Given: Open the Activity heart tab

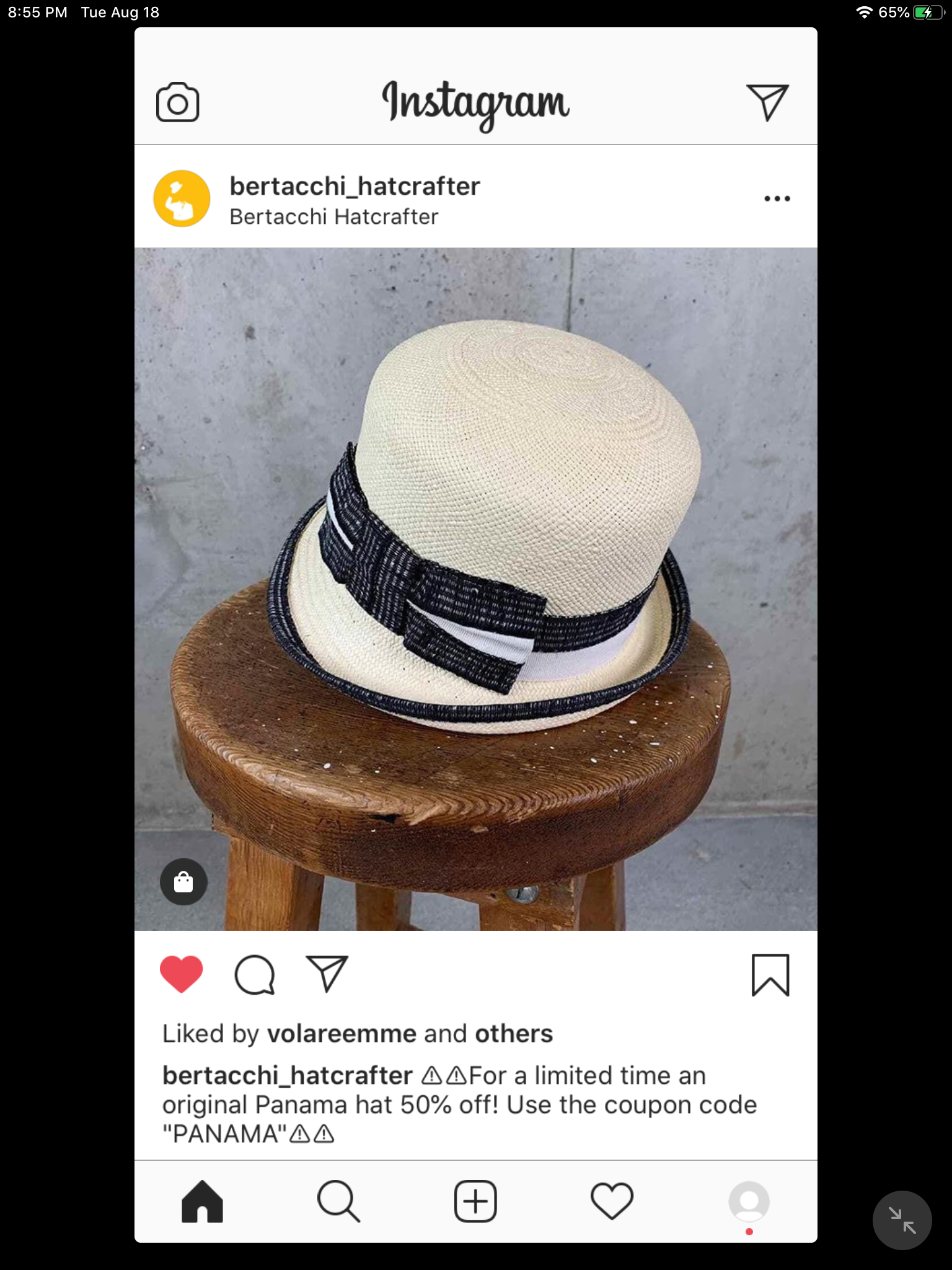Looking at the screenshot, I should [x=612, y=1201].
